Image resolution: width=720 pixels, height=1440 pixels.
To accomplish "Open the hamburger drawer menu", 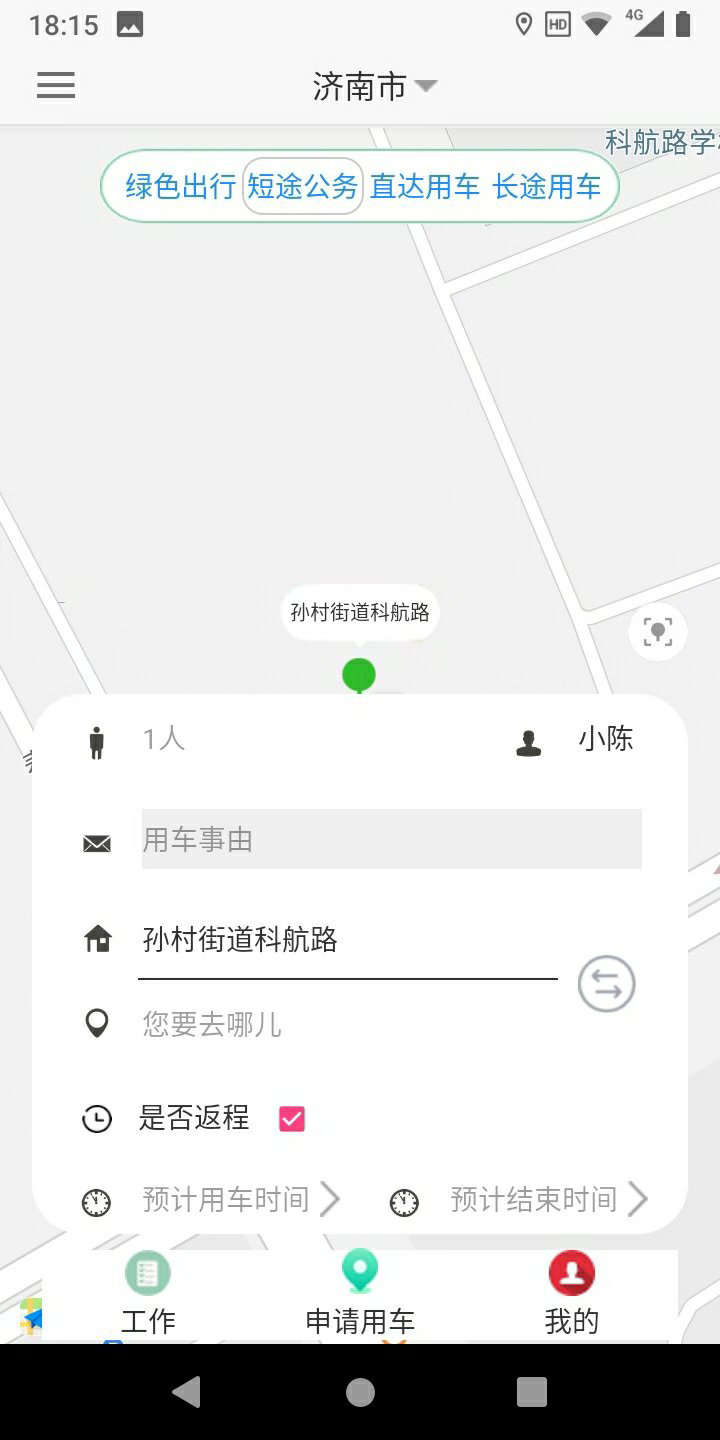I will (56, 86).
